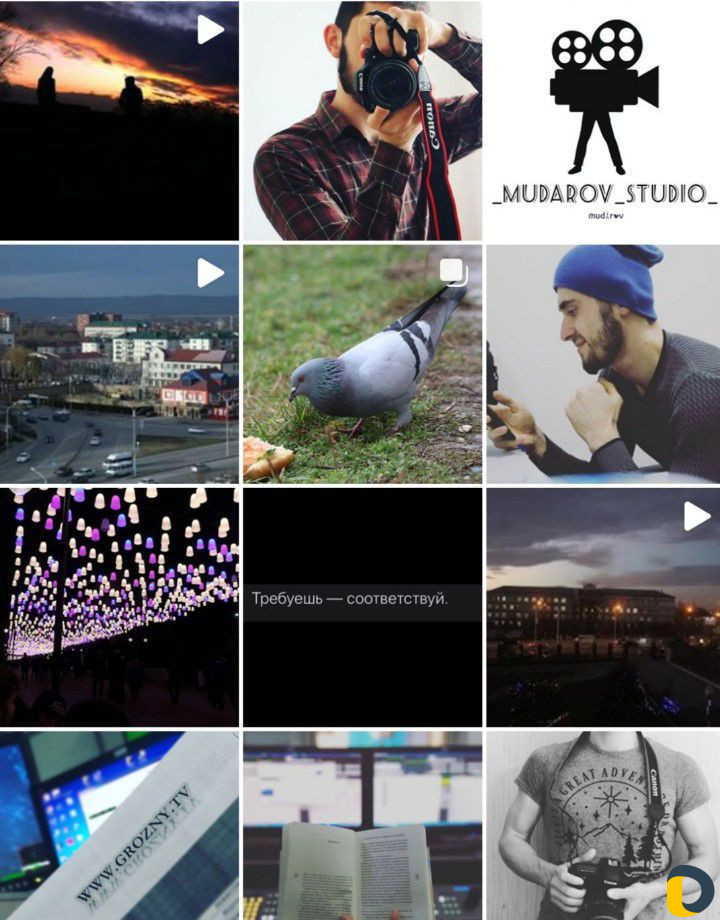
Task: View the man in blue beanie post
Action: (604, 364)
